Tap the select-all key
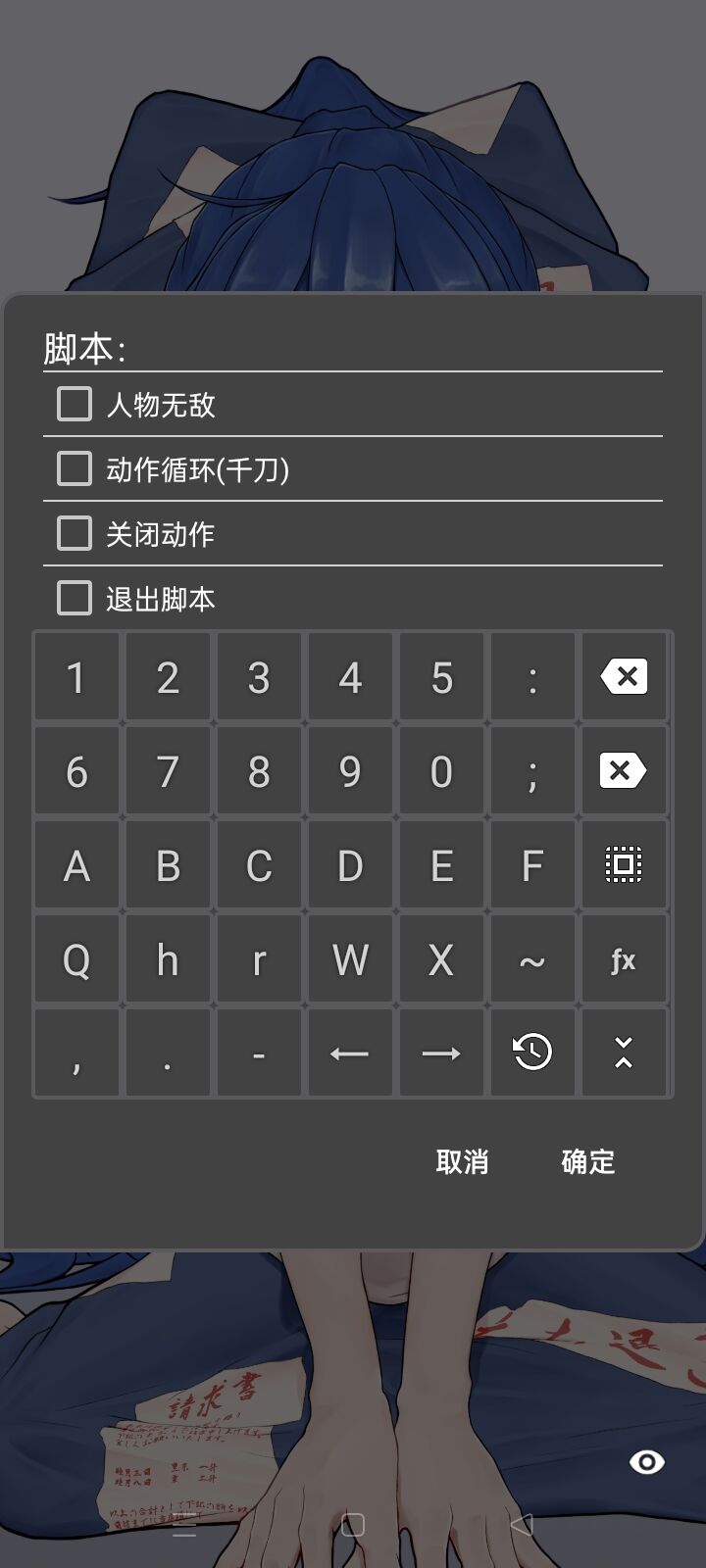Screen dimensions: 706x1568 pyautogui.click(x=624, y=864)
